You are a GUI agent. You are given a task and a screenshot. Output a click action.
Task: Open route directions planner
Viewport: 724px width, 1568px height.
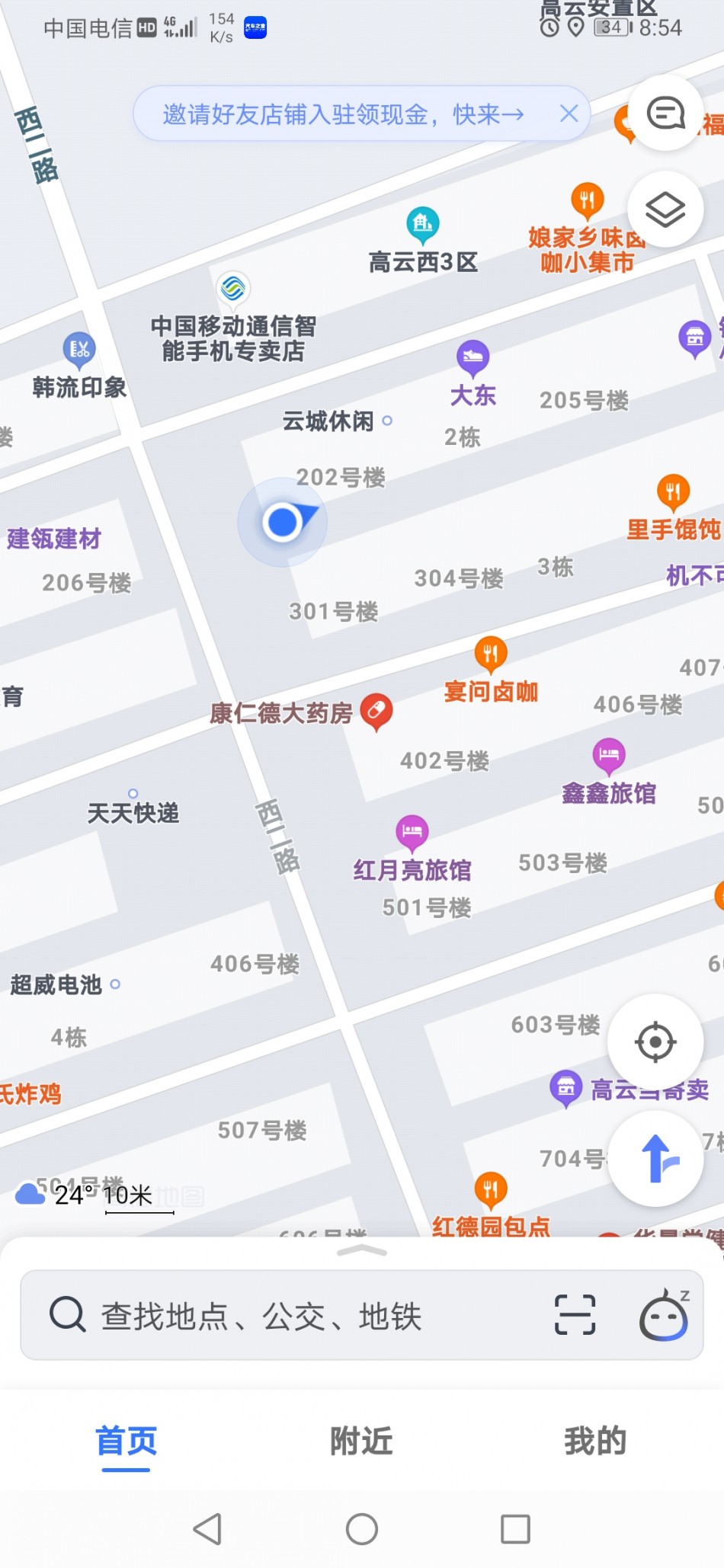(x=655, y=1159)
